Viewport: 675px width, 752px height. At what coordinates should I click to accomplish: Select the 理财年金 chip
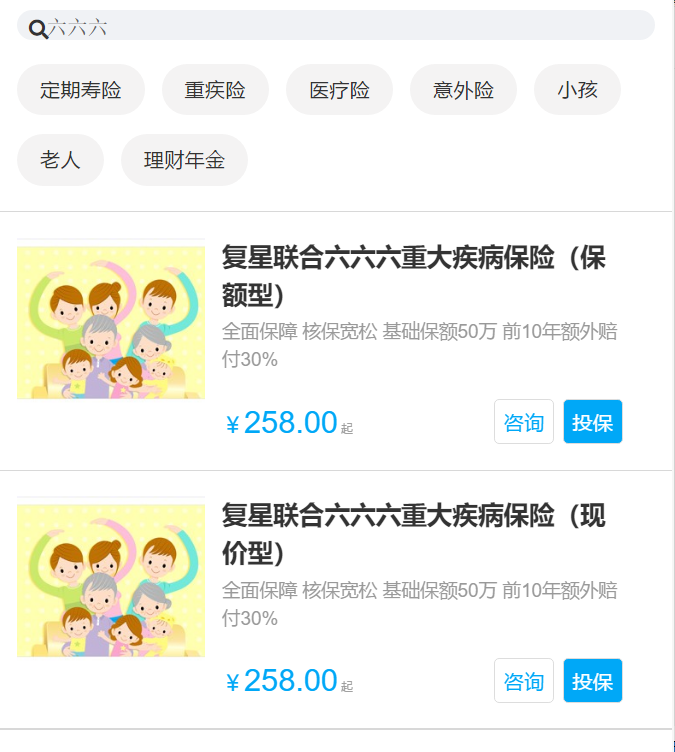coord(184,160)
